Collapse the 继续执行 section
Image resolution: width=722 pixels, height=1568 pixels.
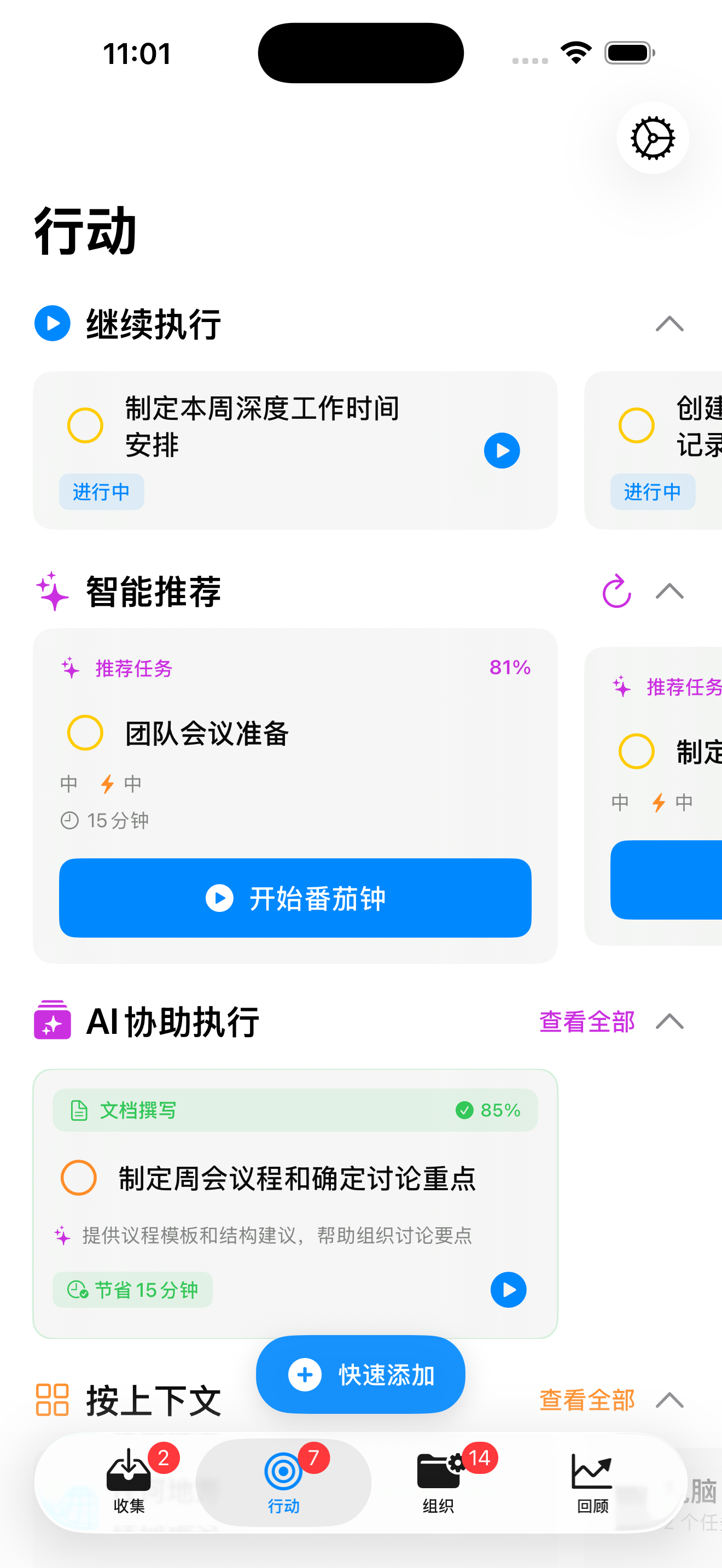point(668,323)
